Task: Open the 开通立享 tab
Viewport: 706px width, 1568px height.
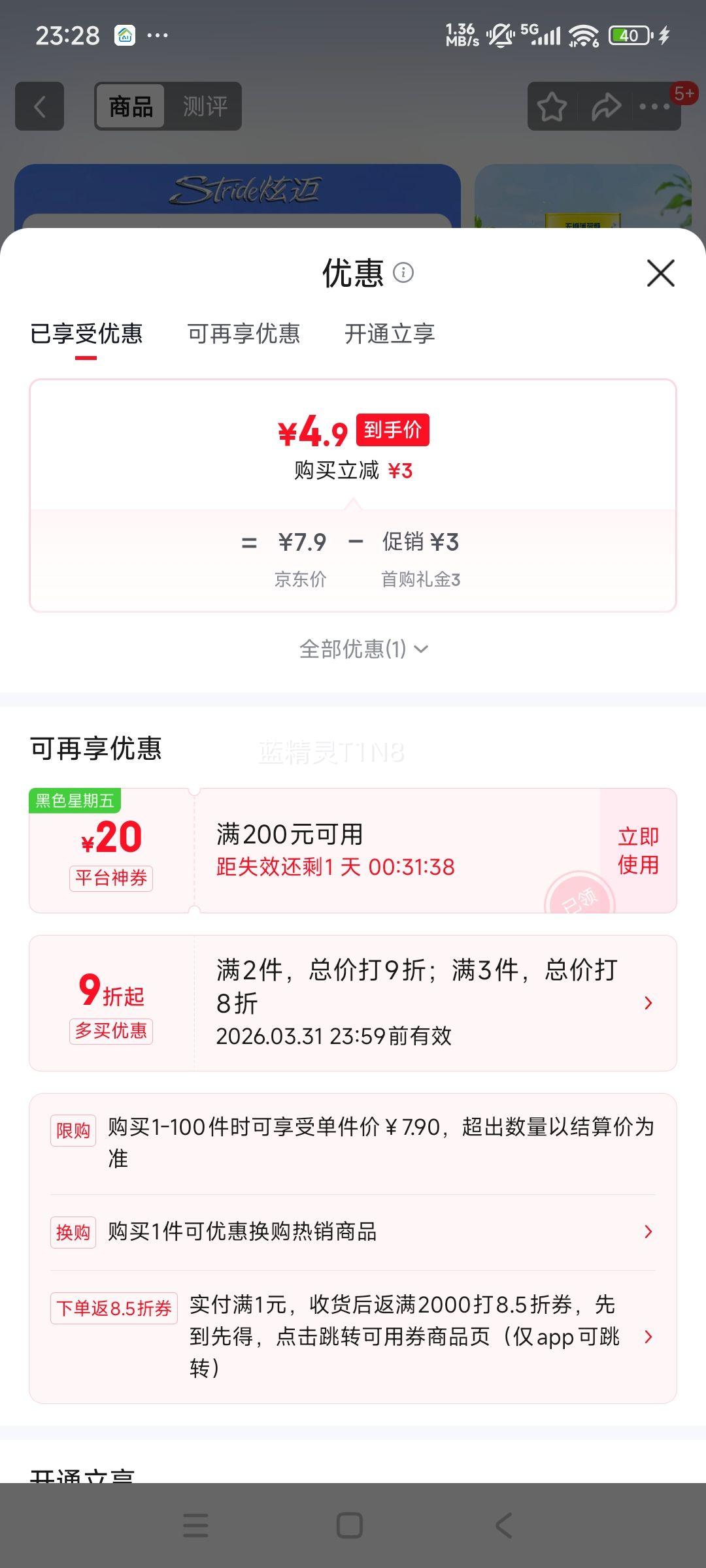Action: click(x=388, y=334)
